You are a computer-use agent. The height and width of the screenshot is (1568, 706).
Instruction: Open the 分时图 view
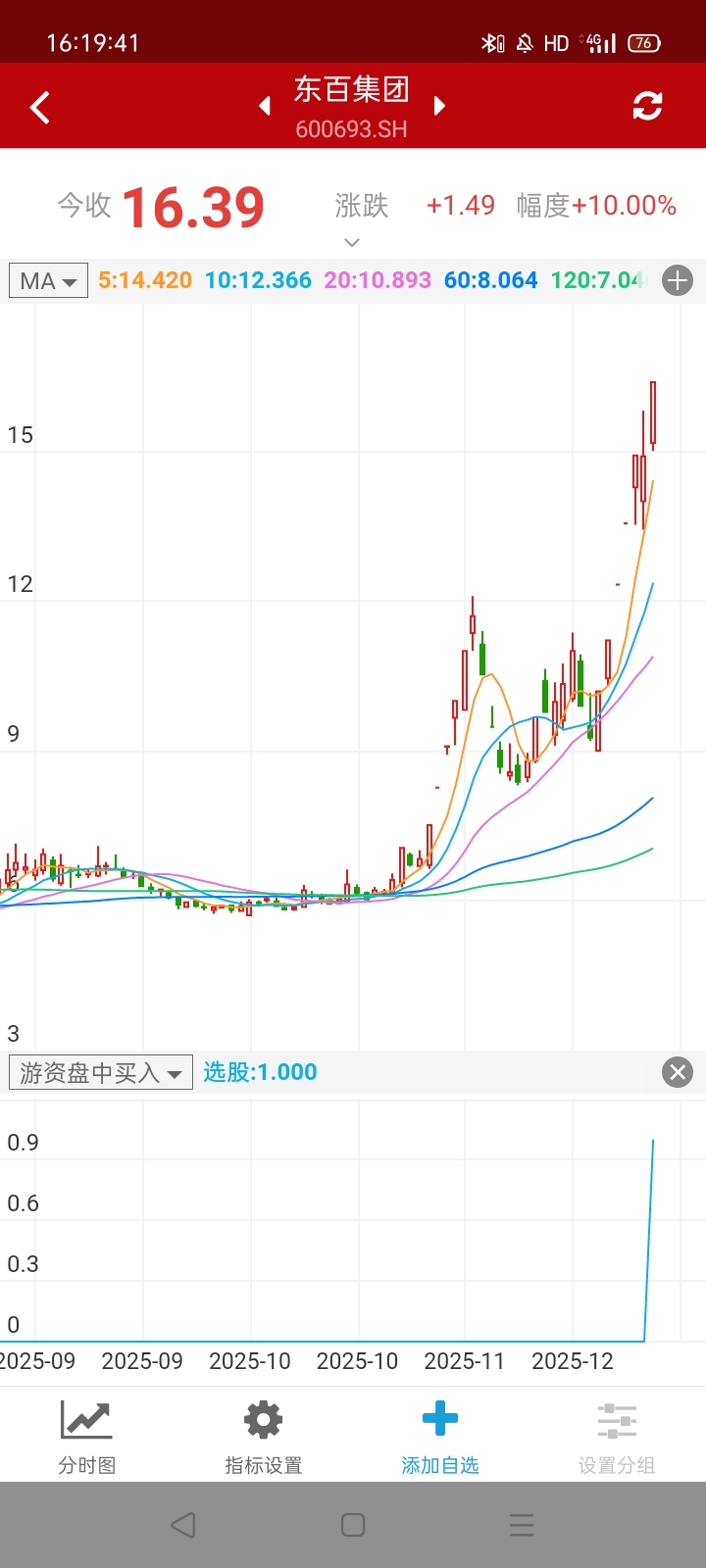click(x=87, y=1437)
